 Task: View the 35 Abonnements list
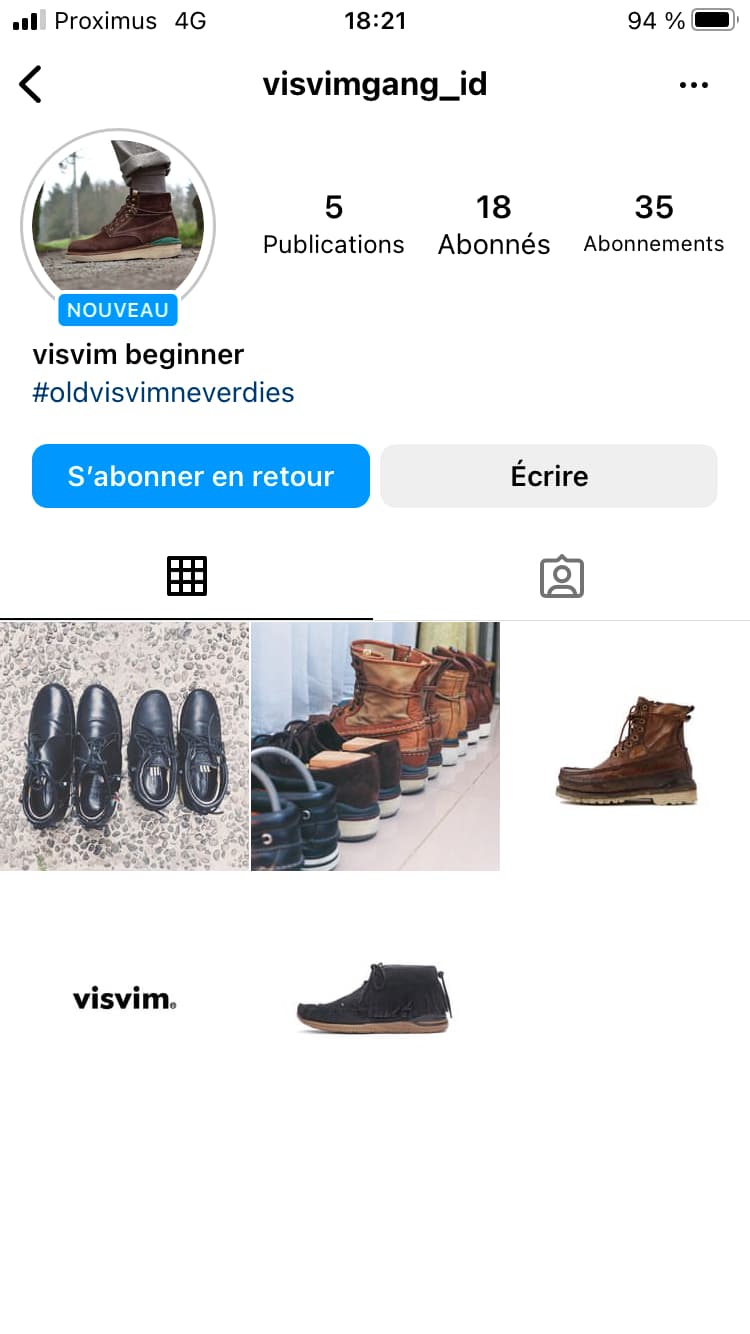click(x=653, y=224)
